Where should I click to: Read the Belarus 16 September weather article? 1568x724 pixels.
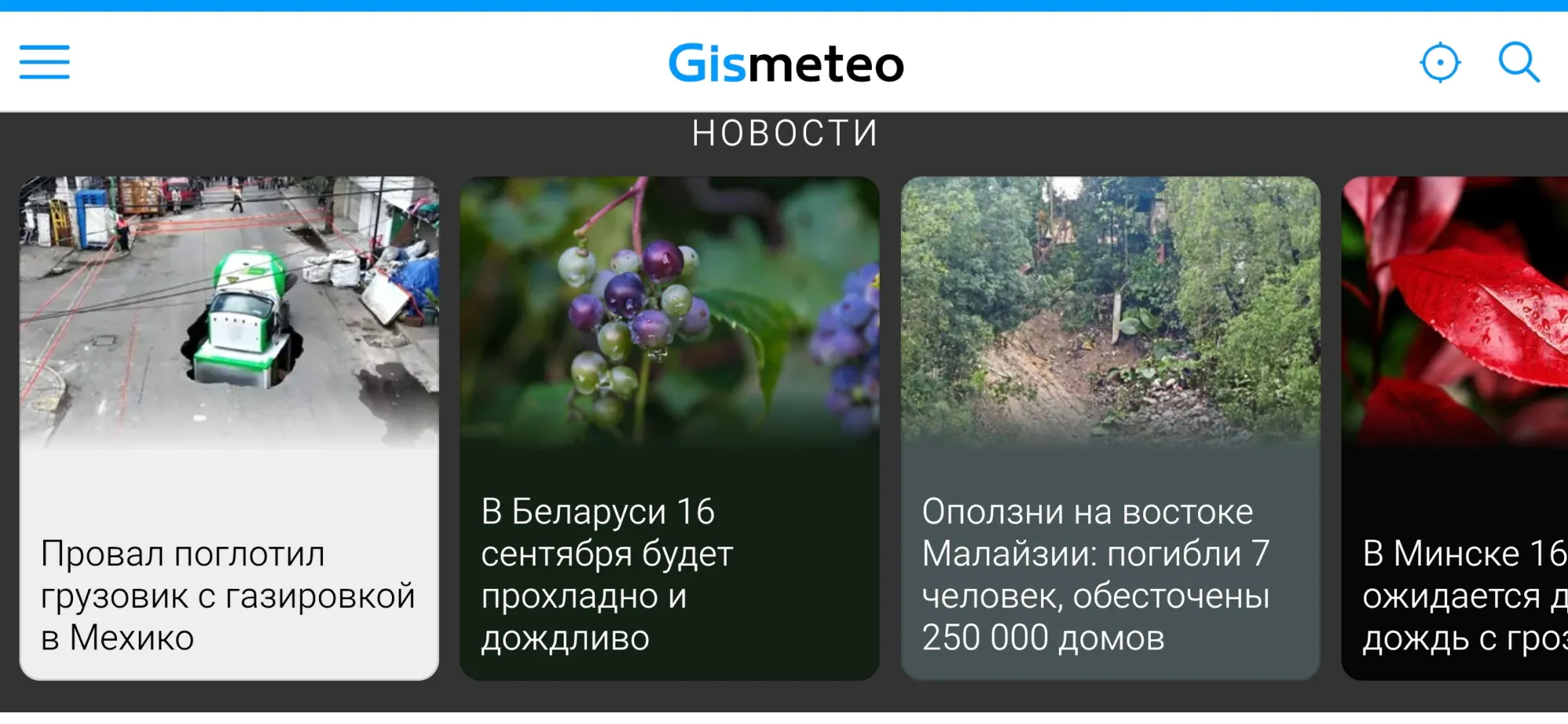tap(669, 427)
